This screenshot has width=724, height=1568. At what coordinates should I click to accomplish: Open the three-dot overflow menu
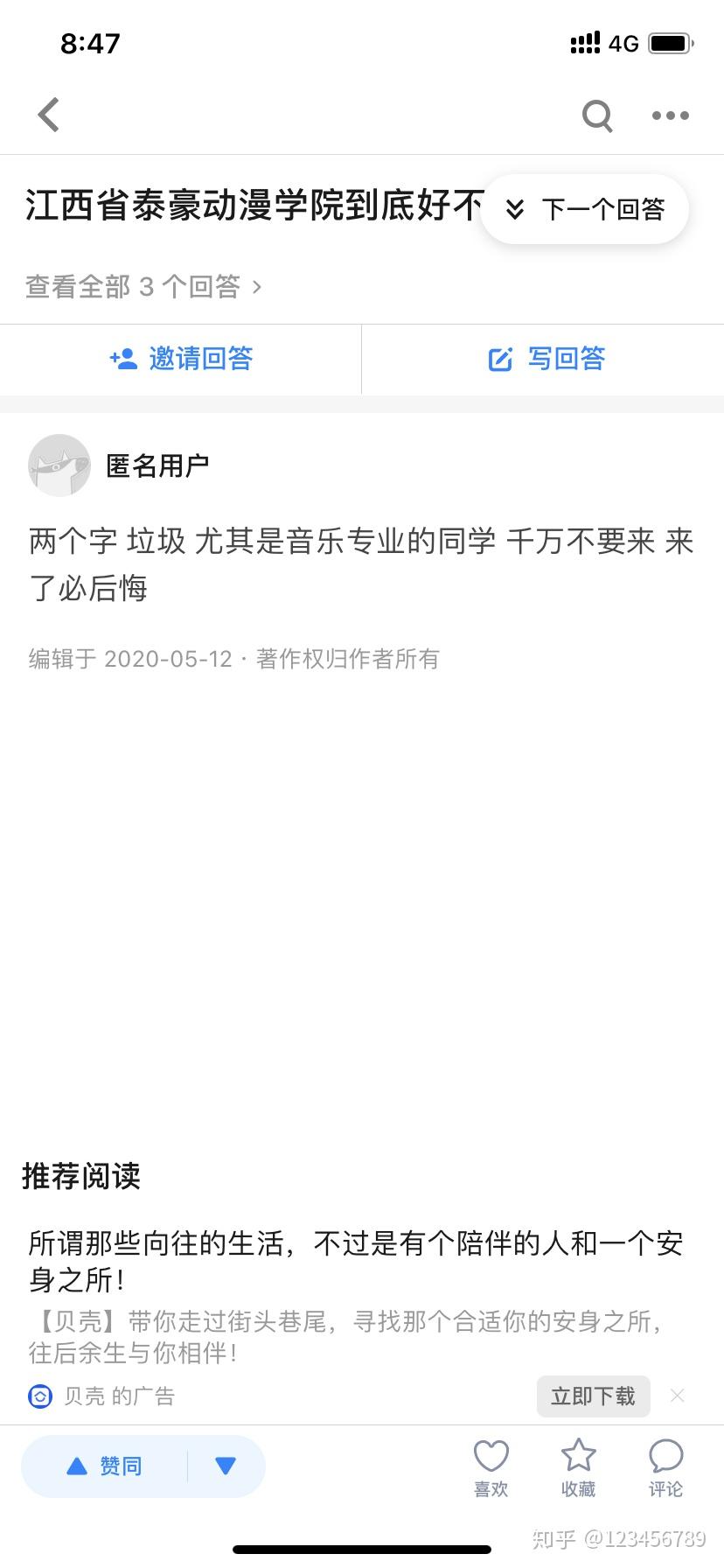670,115
